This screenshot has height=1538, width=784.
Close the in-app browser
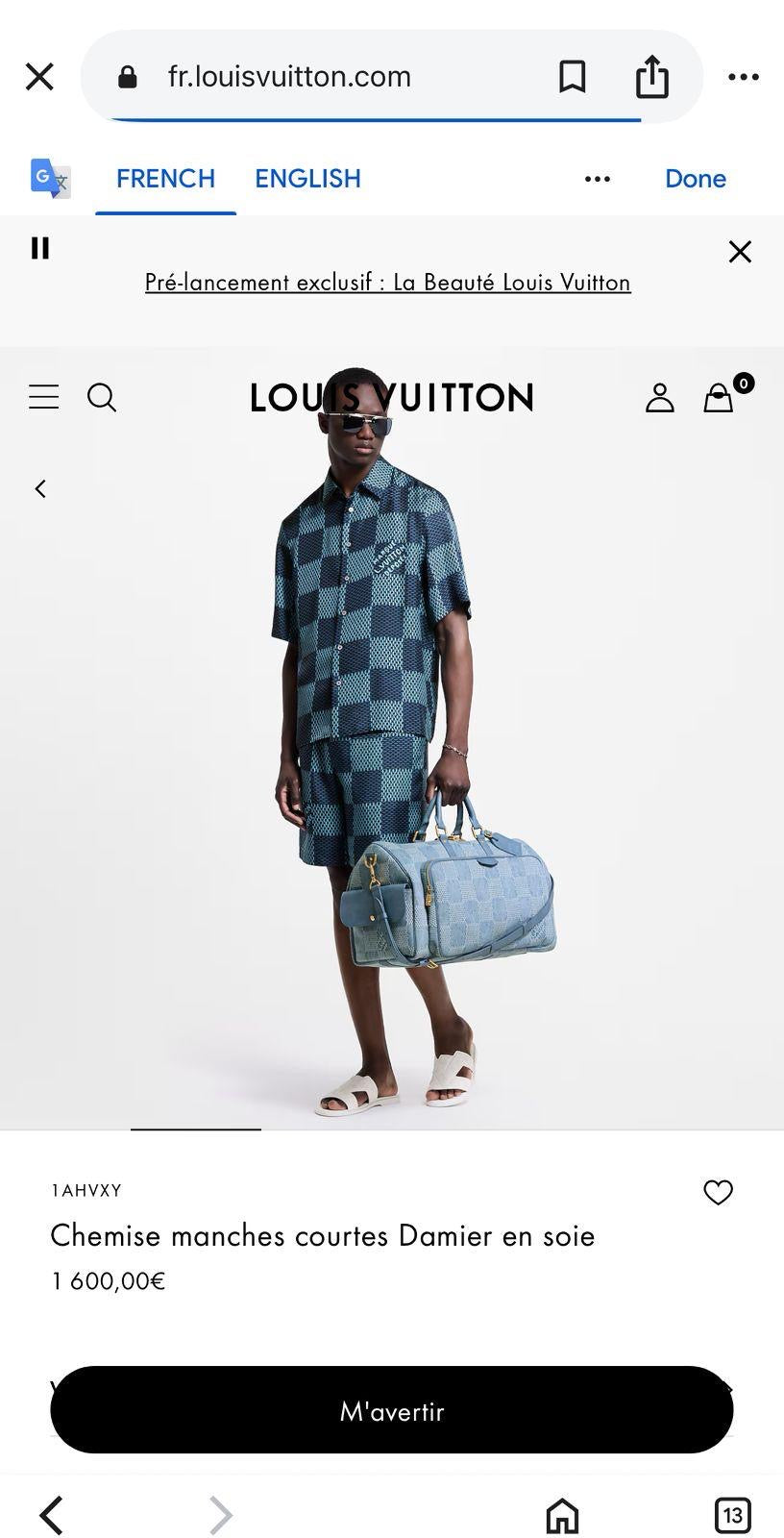[39, 77]
